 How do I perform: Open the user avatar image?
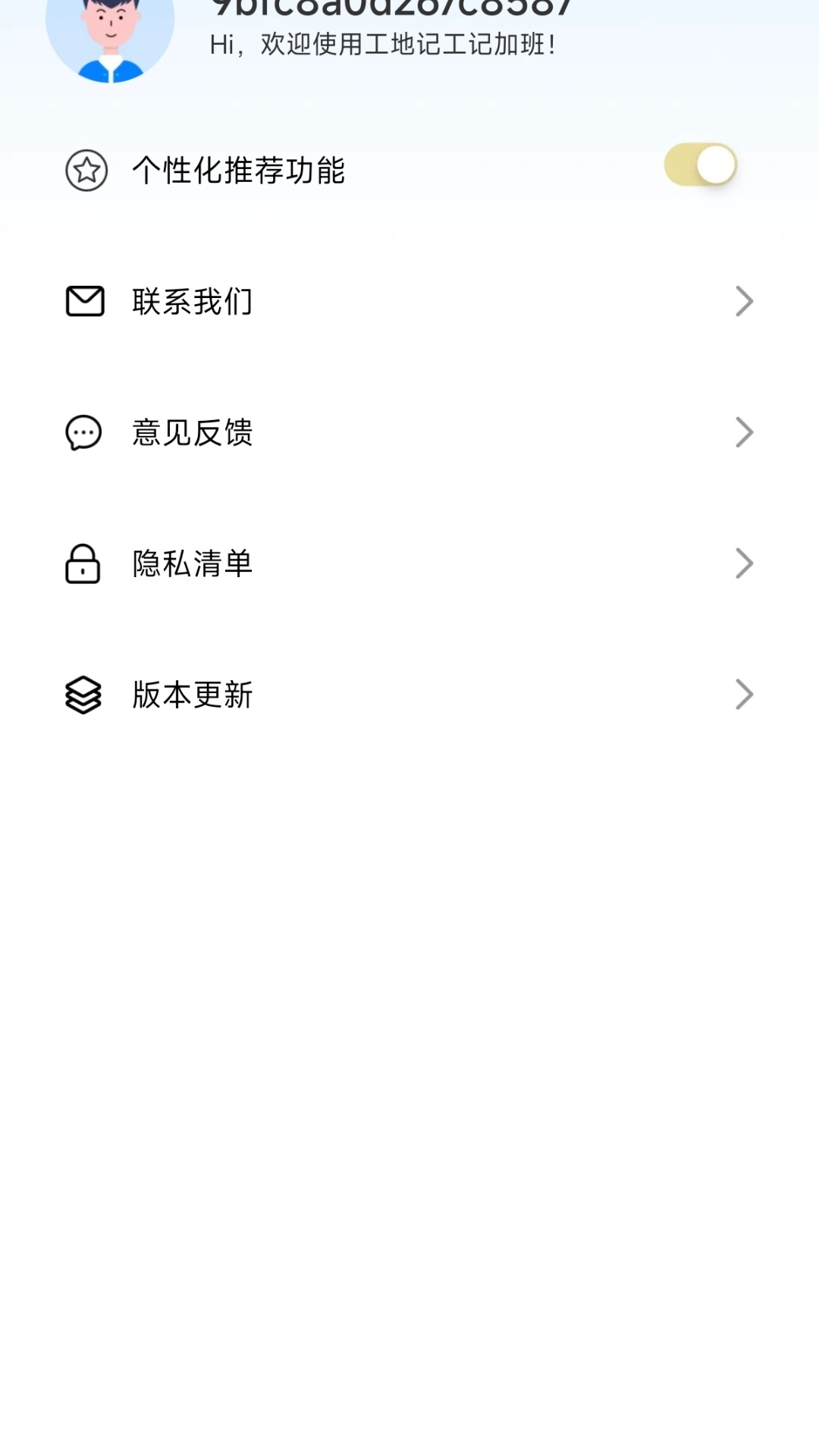(111, 34)
